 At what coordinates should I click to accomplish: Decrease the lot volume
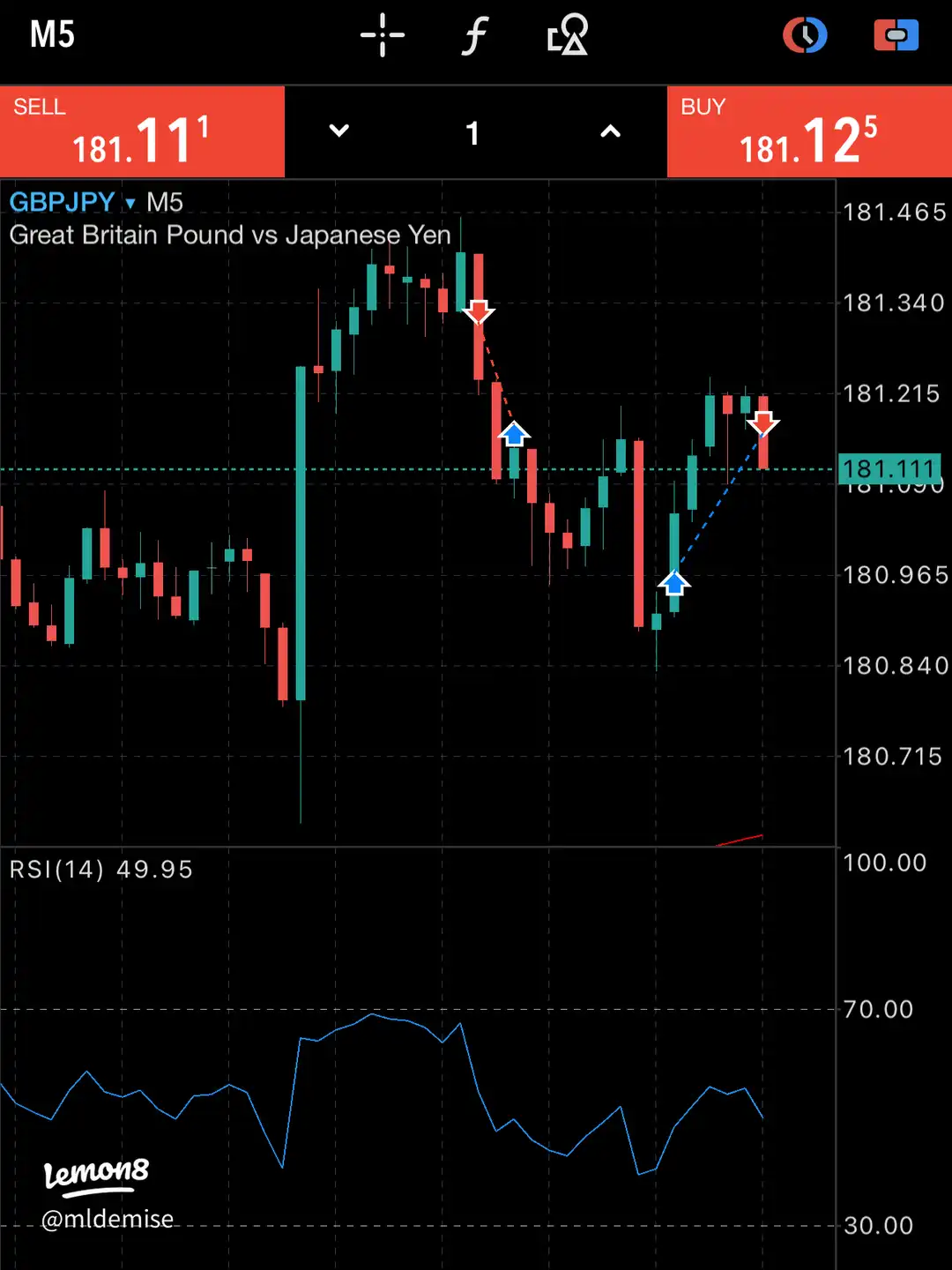point(339,132)
